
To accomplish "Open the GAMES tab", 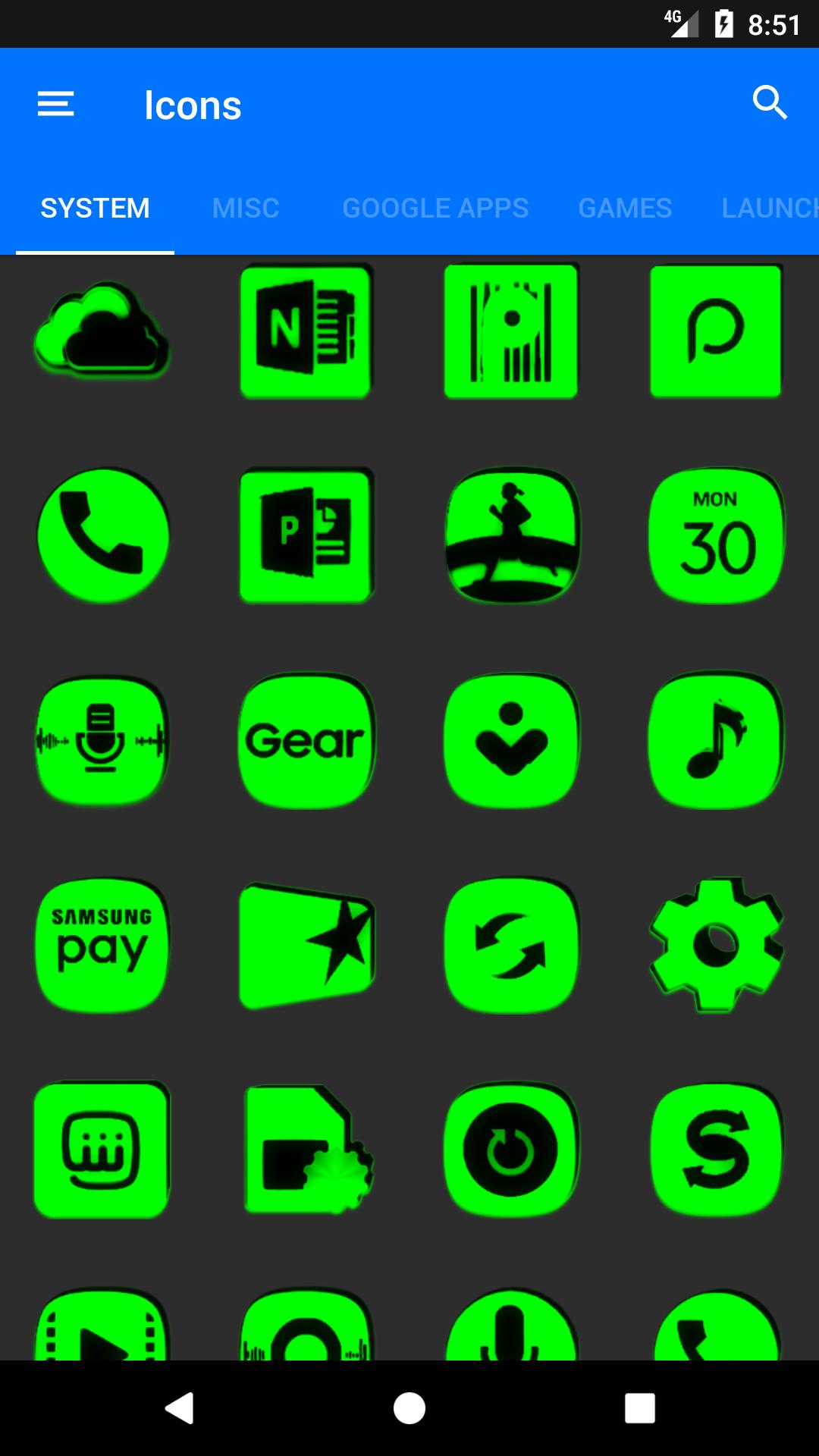I will 625,208.
